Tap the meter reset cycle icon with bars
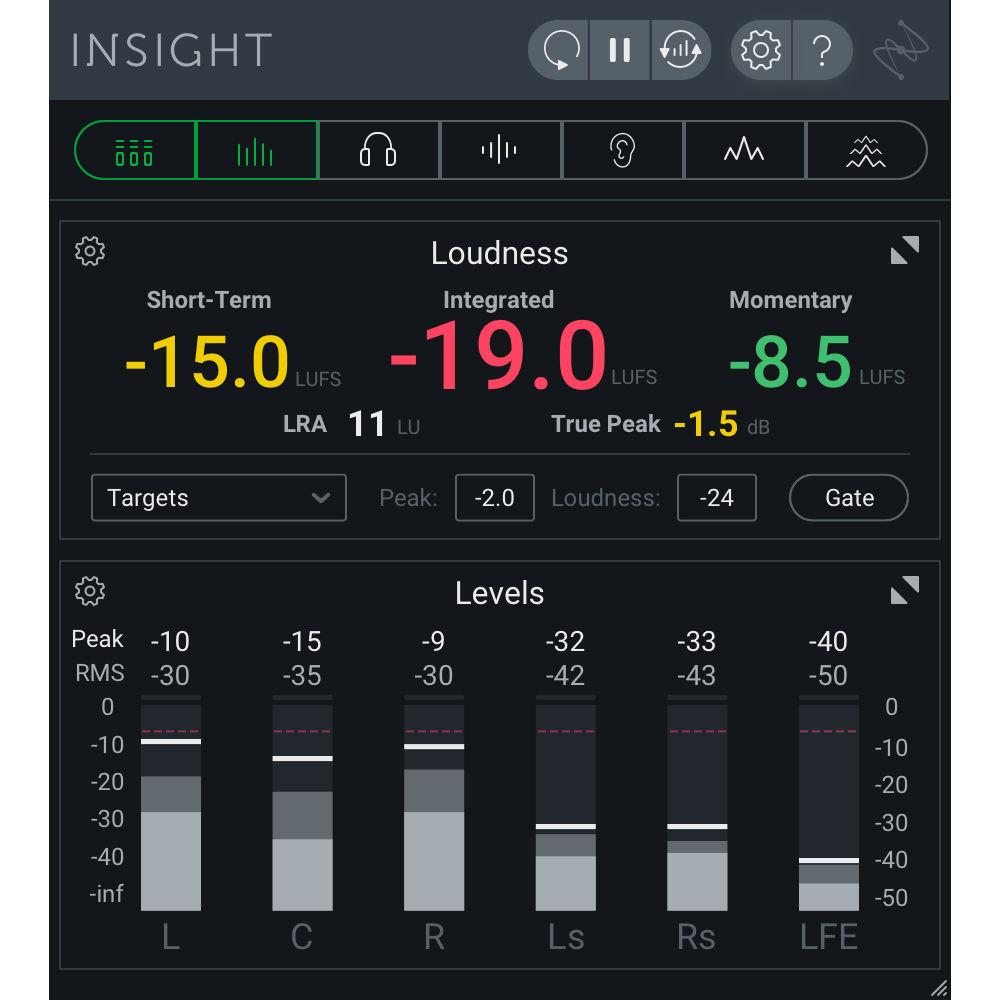1000x1000 pixels. 680,50
